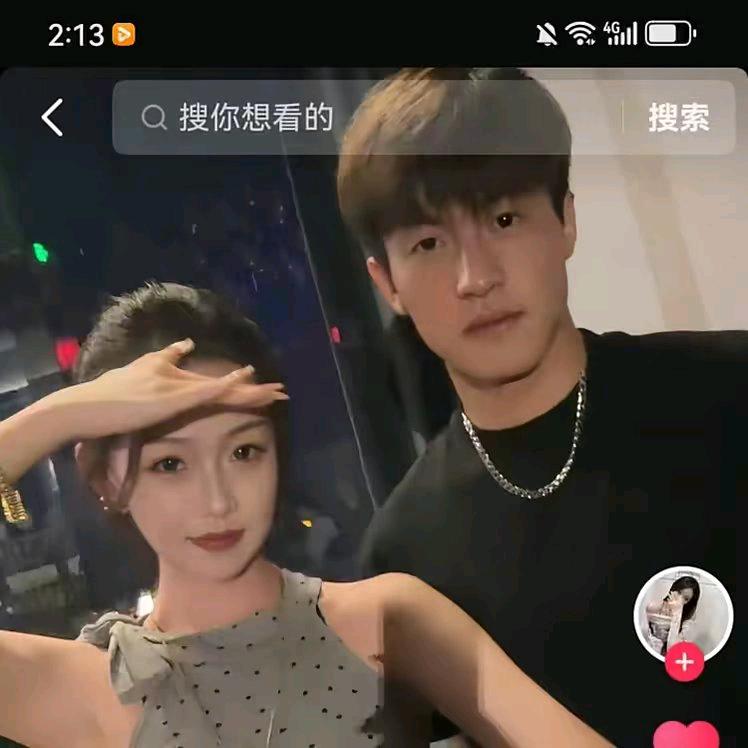Open the creator's profile avatar
Viewport: 748px width, 748px height.
(x=683, y=612)
